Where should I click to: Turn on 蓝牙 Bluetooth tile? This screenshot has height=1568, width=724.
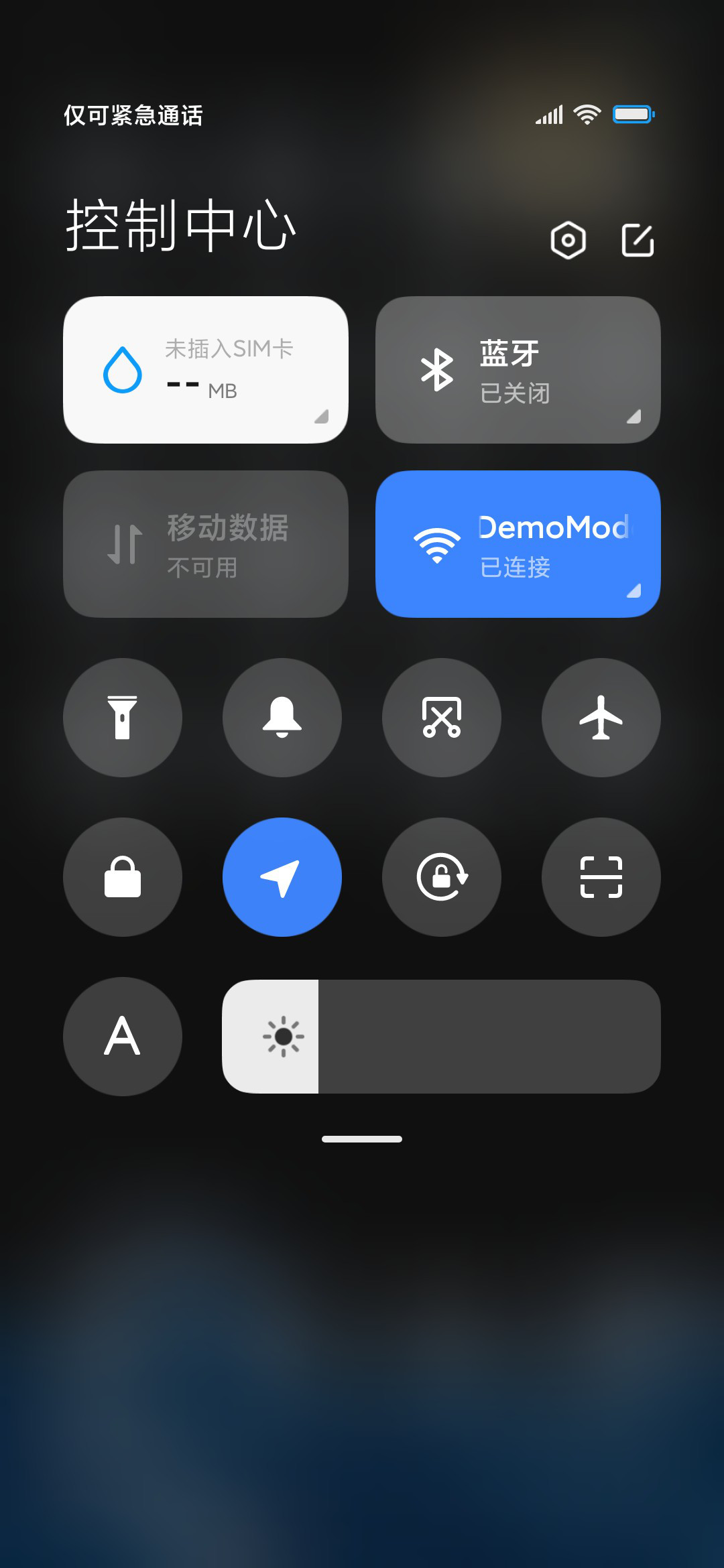[518, 370]
